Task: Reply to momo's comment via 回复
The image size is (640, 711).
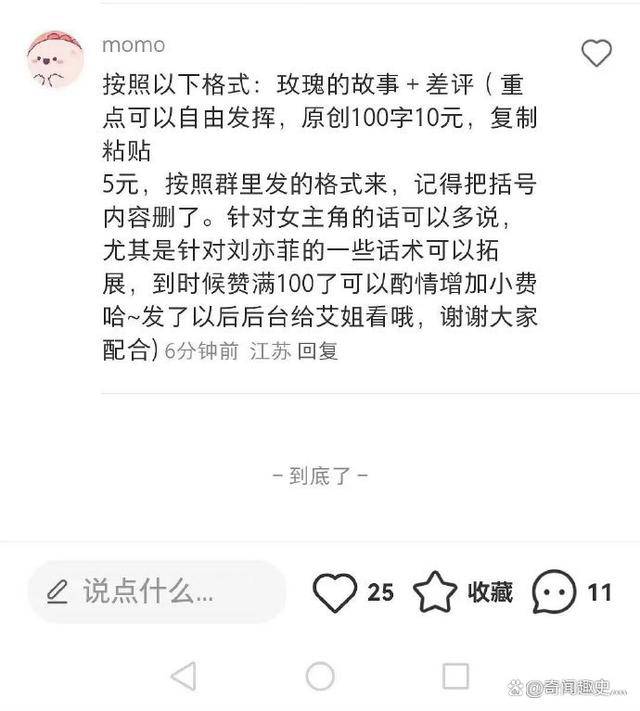Action: [319, 351]
